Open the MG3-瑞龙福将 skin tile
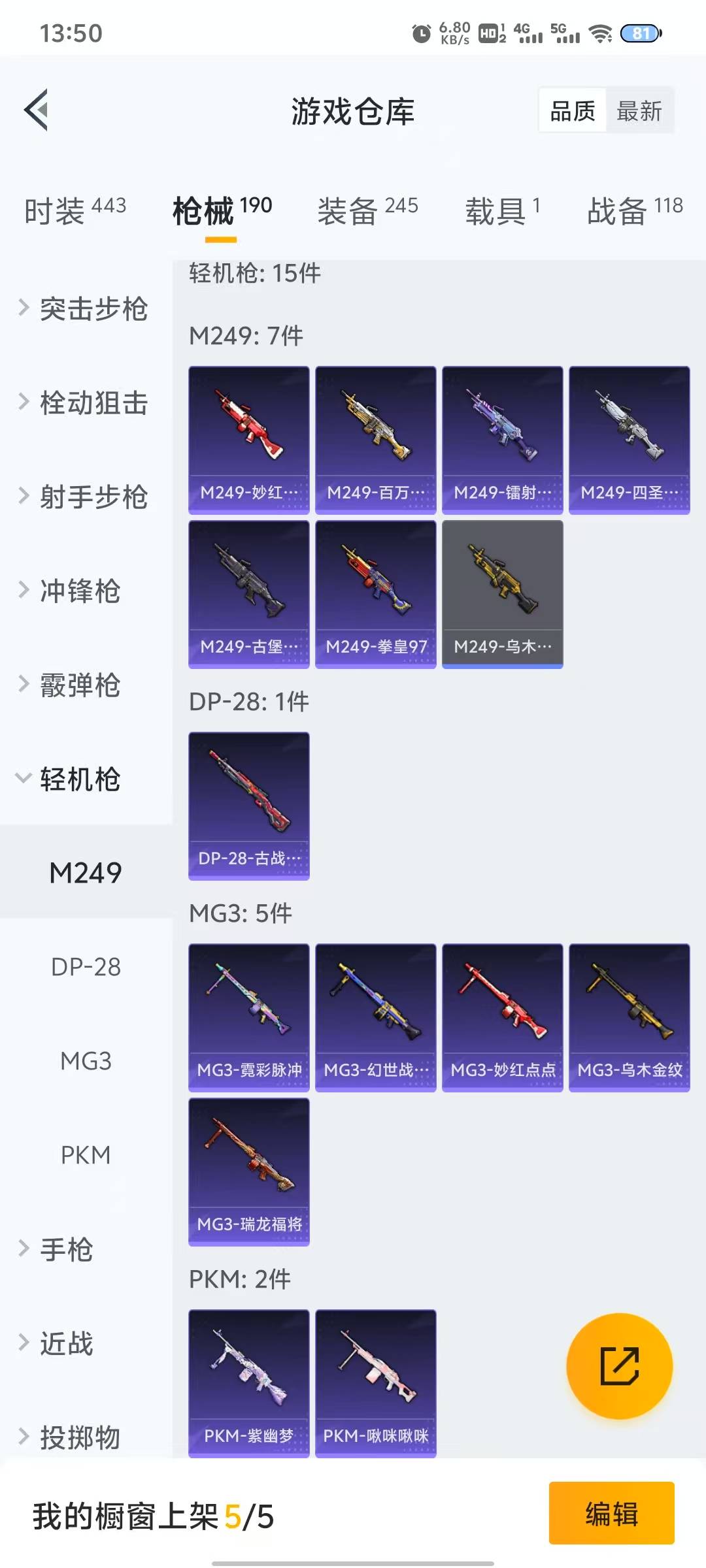Image resolution: width=706 pixels, height=1568 pixels. click(248, 1171)
